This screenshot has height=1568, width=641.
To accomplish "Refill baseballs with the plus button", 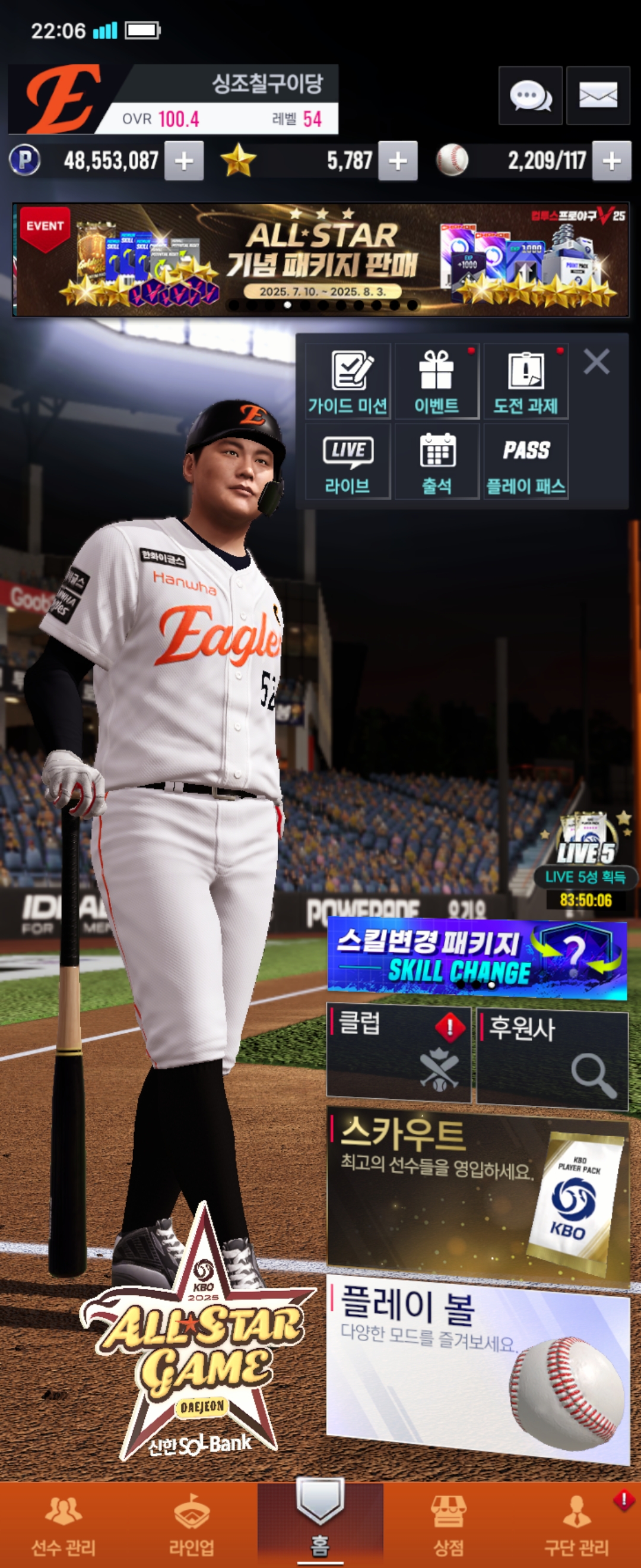I will [611, 162].
